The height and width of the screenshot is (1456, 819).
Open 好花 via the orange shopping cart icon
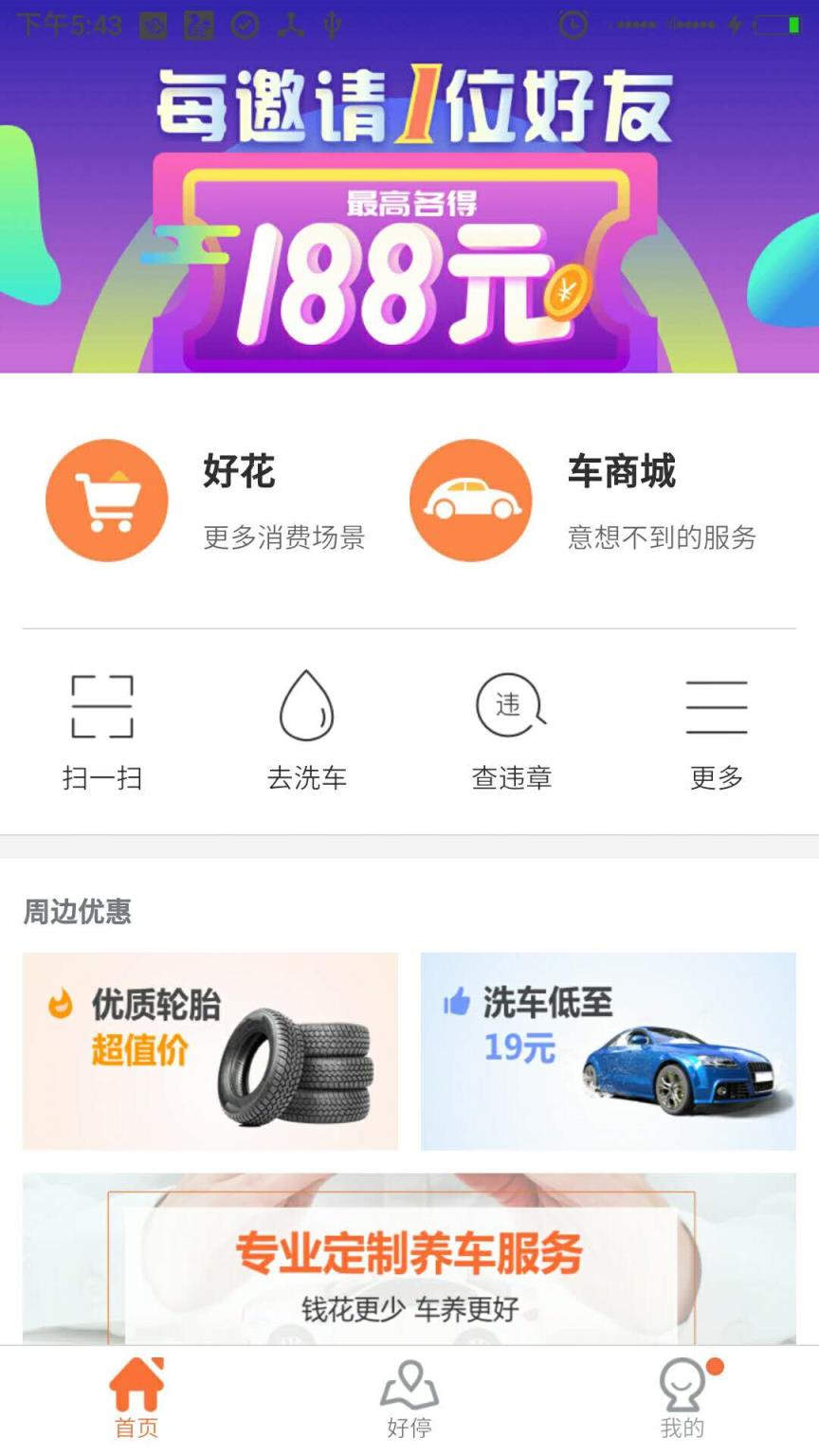[106, 500]
